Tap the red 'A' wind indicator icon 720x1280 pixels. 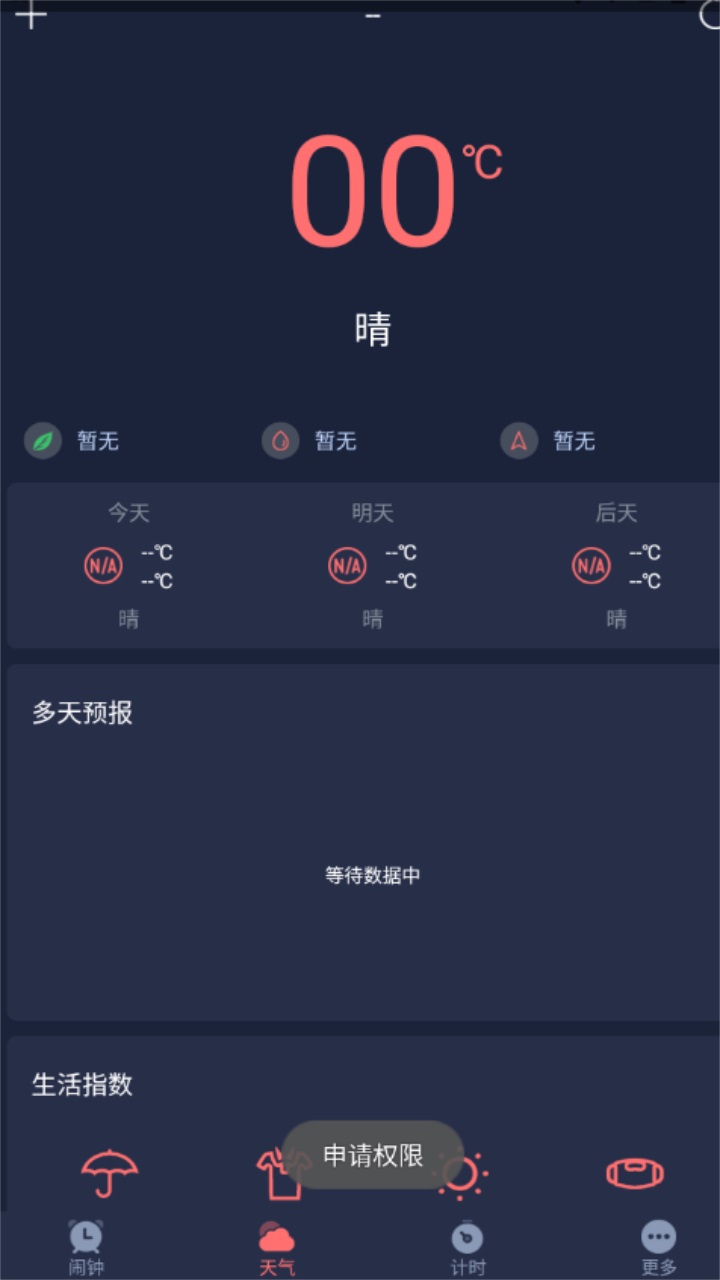[519, 441]
